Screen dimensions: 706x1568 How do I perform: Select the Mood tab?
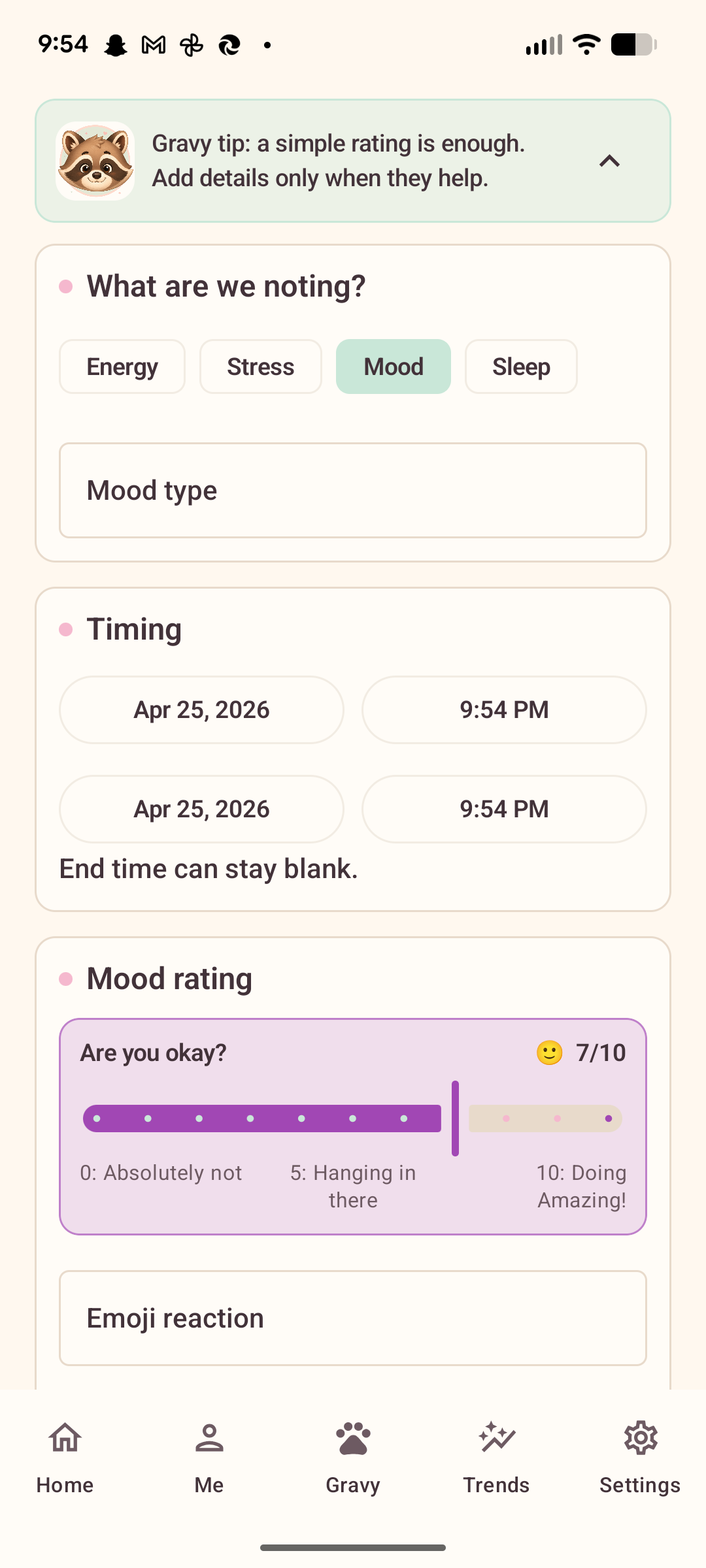(393, 367)
